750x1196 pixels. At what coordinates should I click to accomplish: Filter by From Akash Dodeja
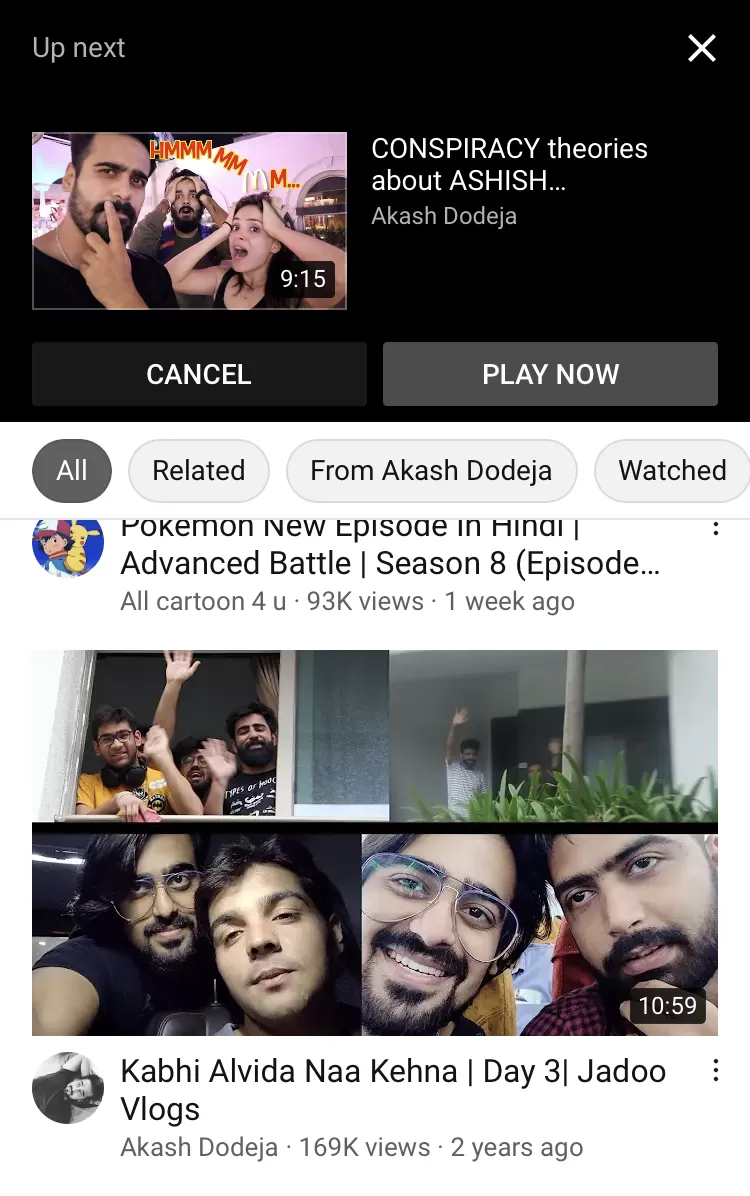[431, 470]
